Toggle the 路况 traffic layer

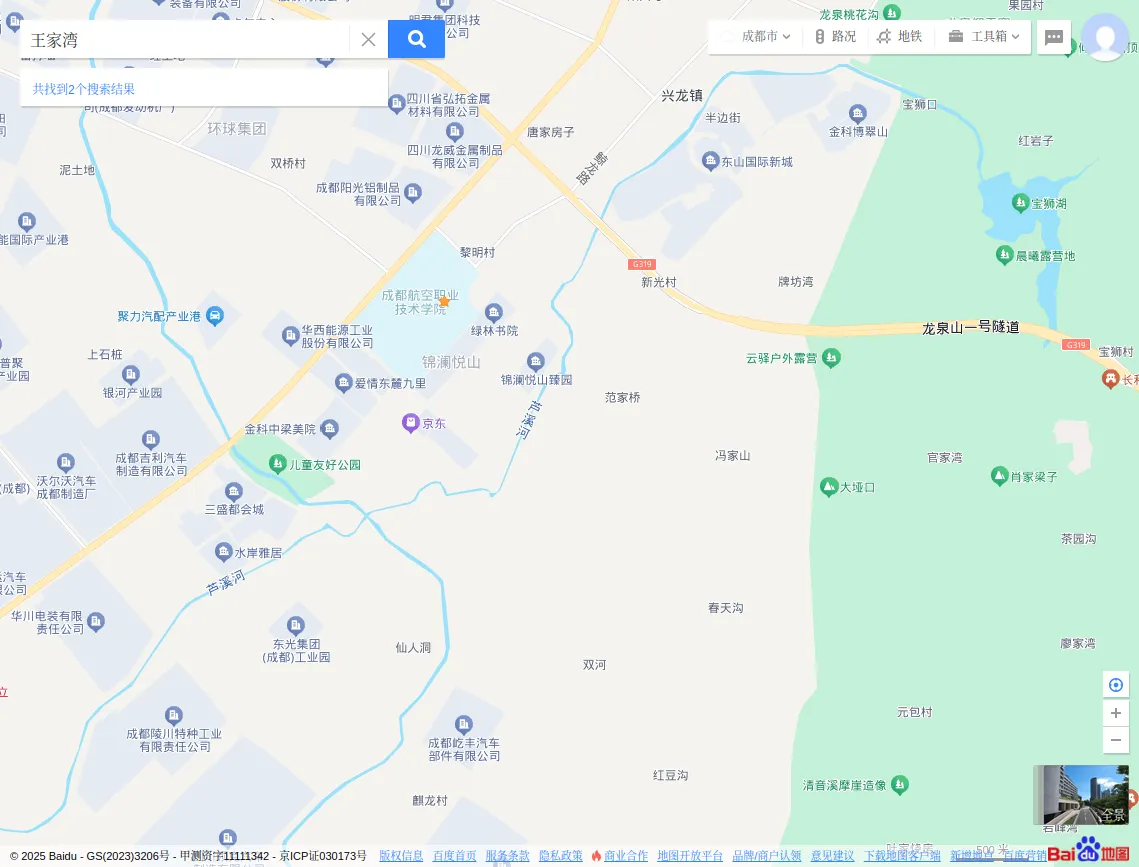[835, 37]
